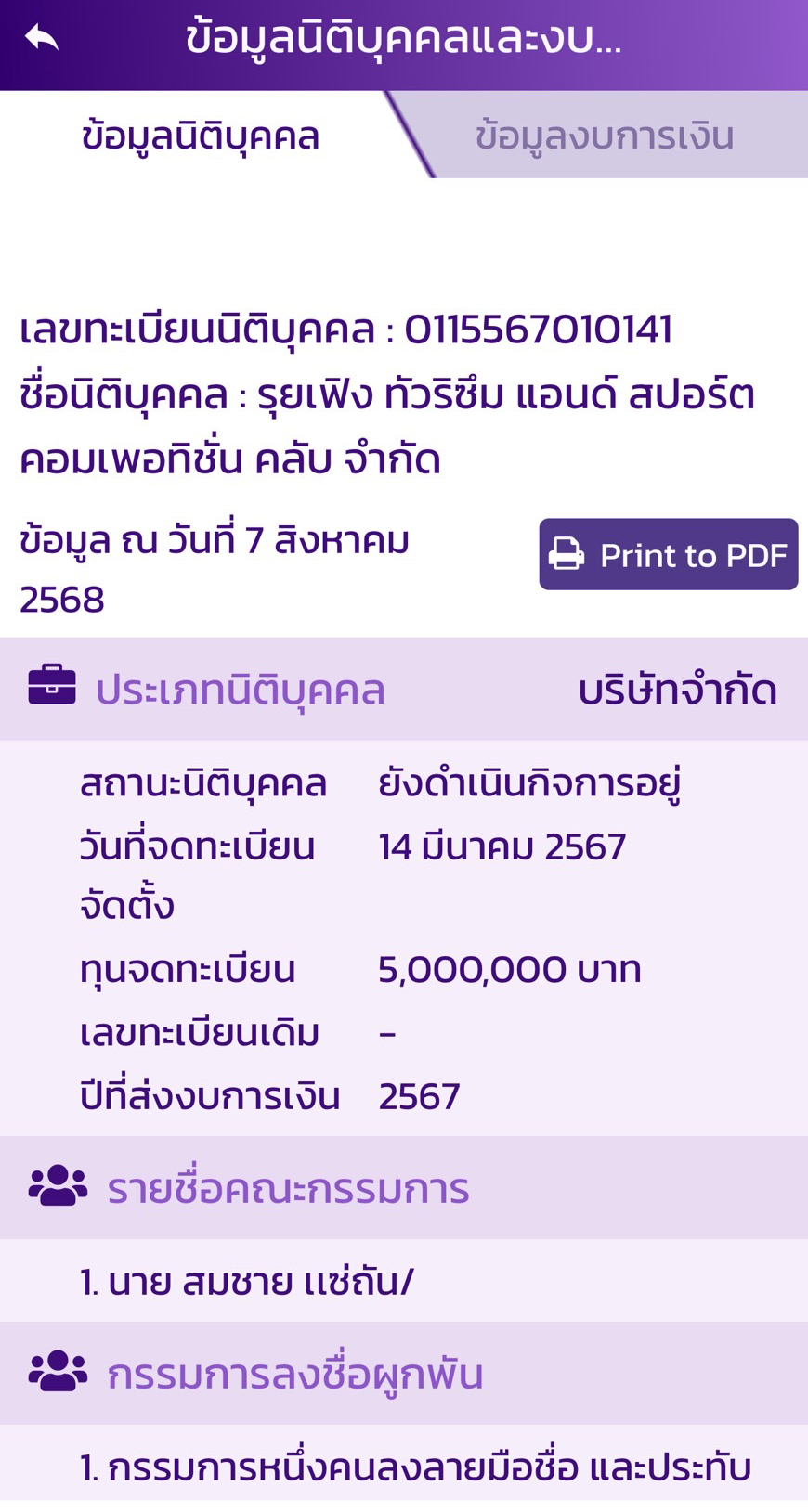Click the บริษัทจำกัด label
Image resolution: width=808 pixels, height=1512 pixels.
click(x=679, y=691)
